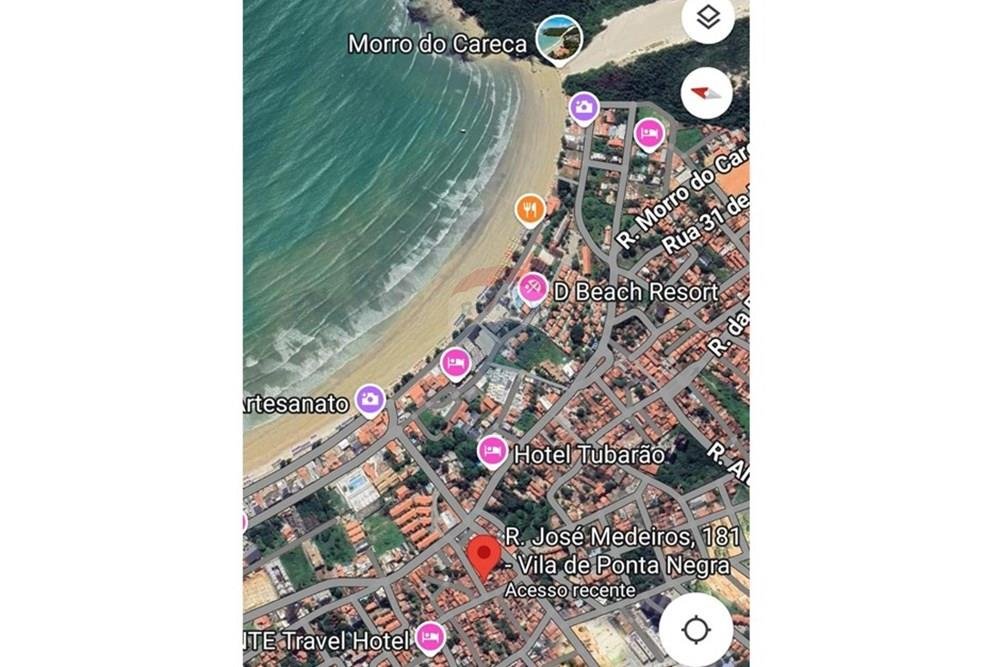The height and width of the screenshot is (667, 1000).
Task: Tap the red R. José Medeiros pin
Action: click(x=485, y=555)
